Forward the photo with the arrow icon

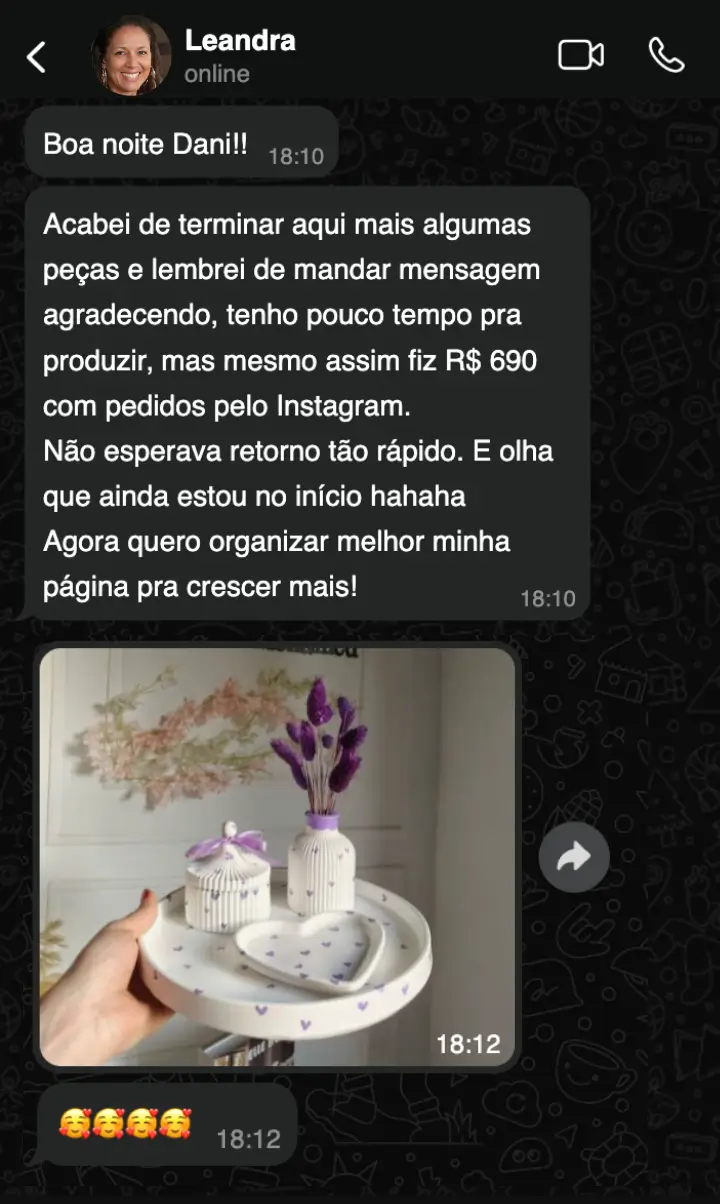click(574, 857)
